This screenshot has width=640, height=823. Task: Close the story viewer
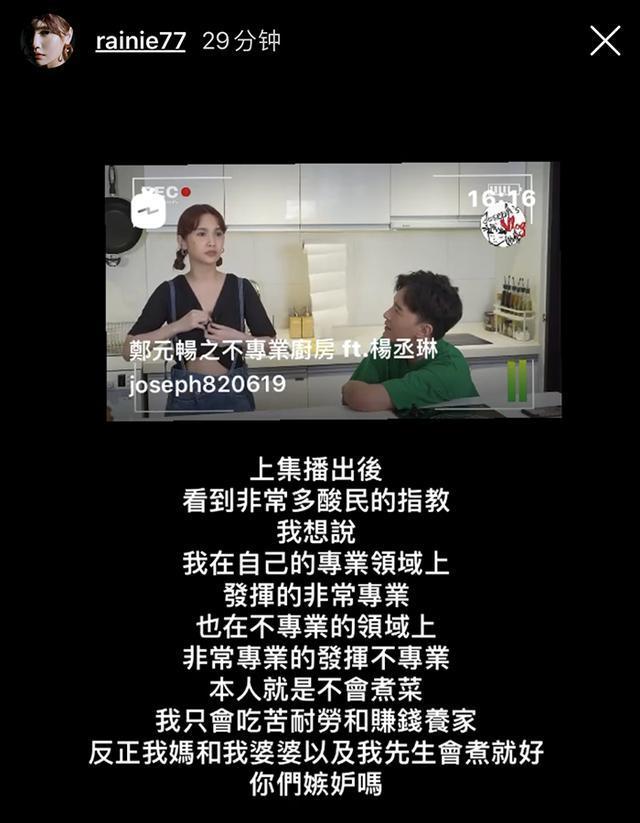[x=605, y=41]
